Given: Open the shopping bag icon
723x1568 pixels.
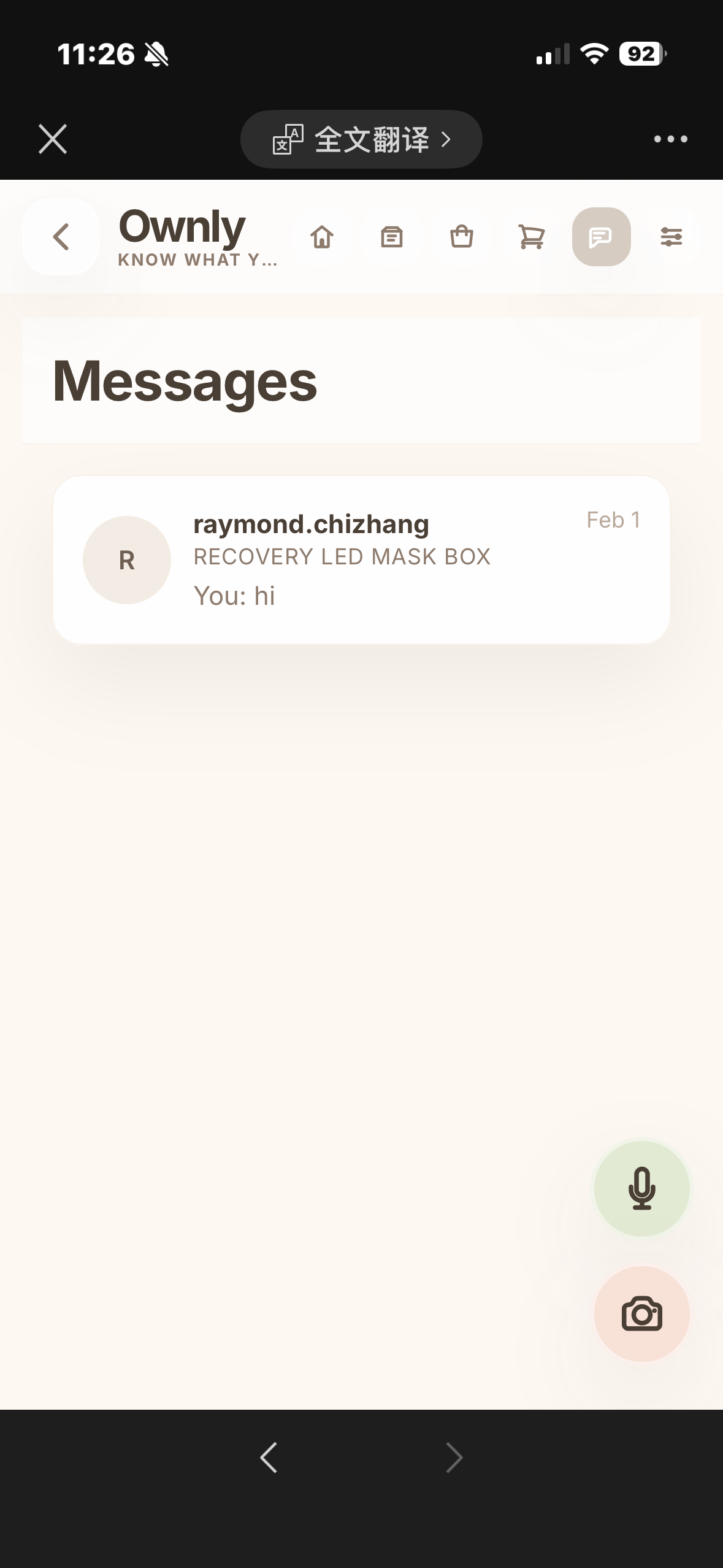Looking at the screenshot, I should pyautogui.click(x=462, y=237).
